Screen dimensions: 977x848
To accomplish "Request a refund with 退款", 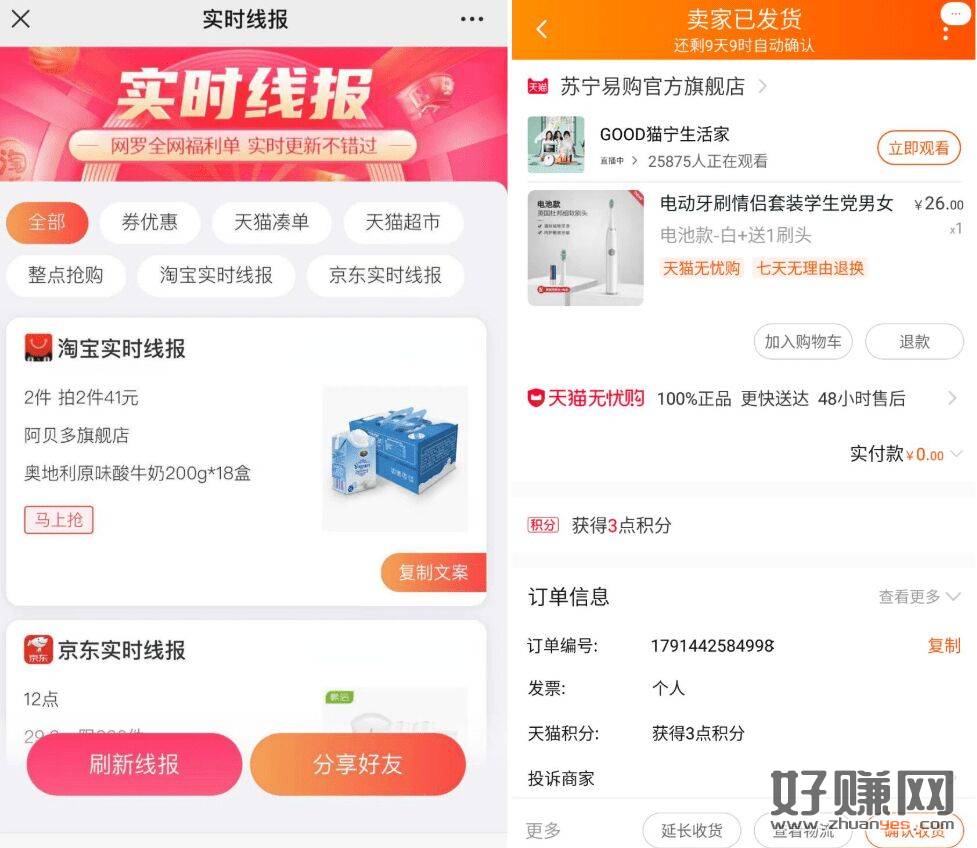I will 914,342.
